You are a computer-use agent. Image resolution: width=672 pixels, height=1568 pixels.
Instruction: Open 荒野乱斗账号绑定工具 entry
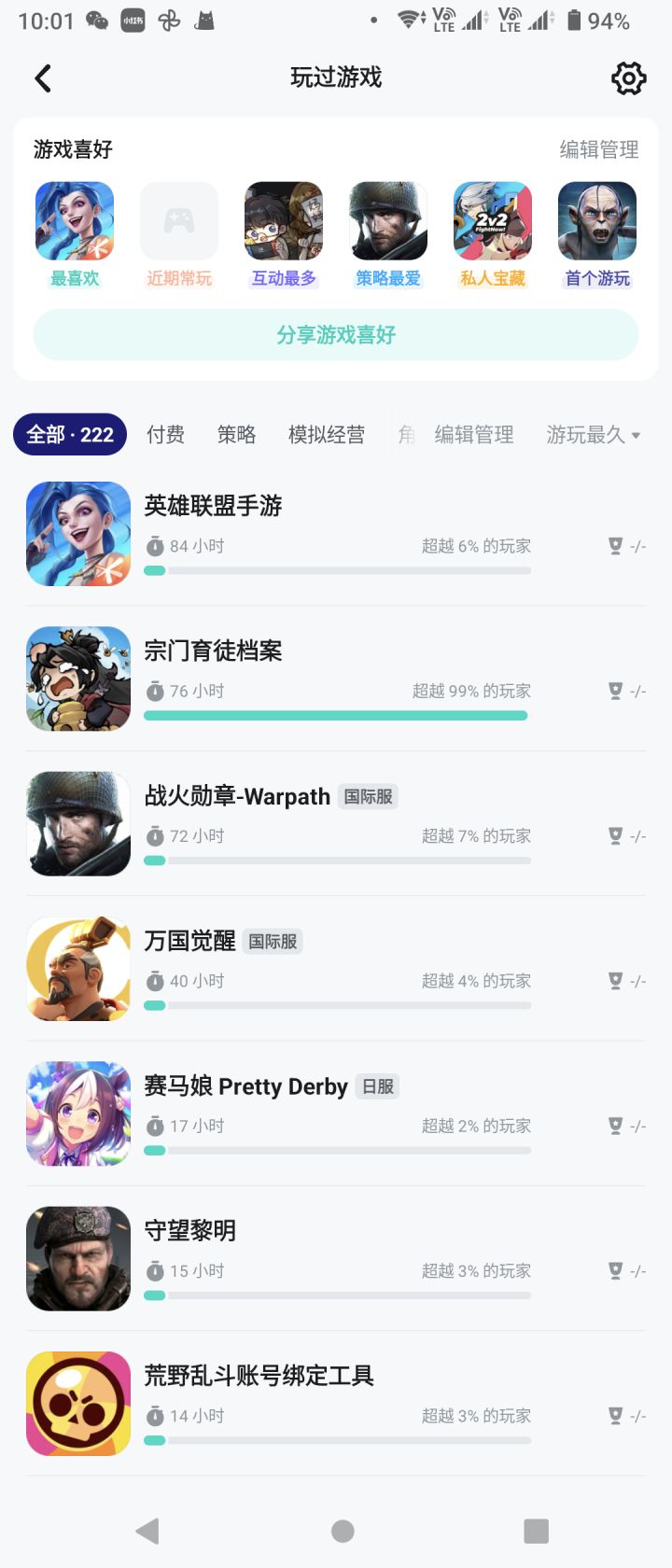click(336, 1404)
